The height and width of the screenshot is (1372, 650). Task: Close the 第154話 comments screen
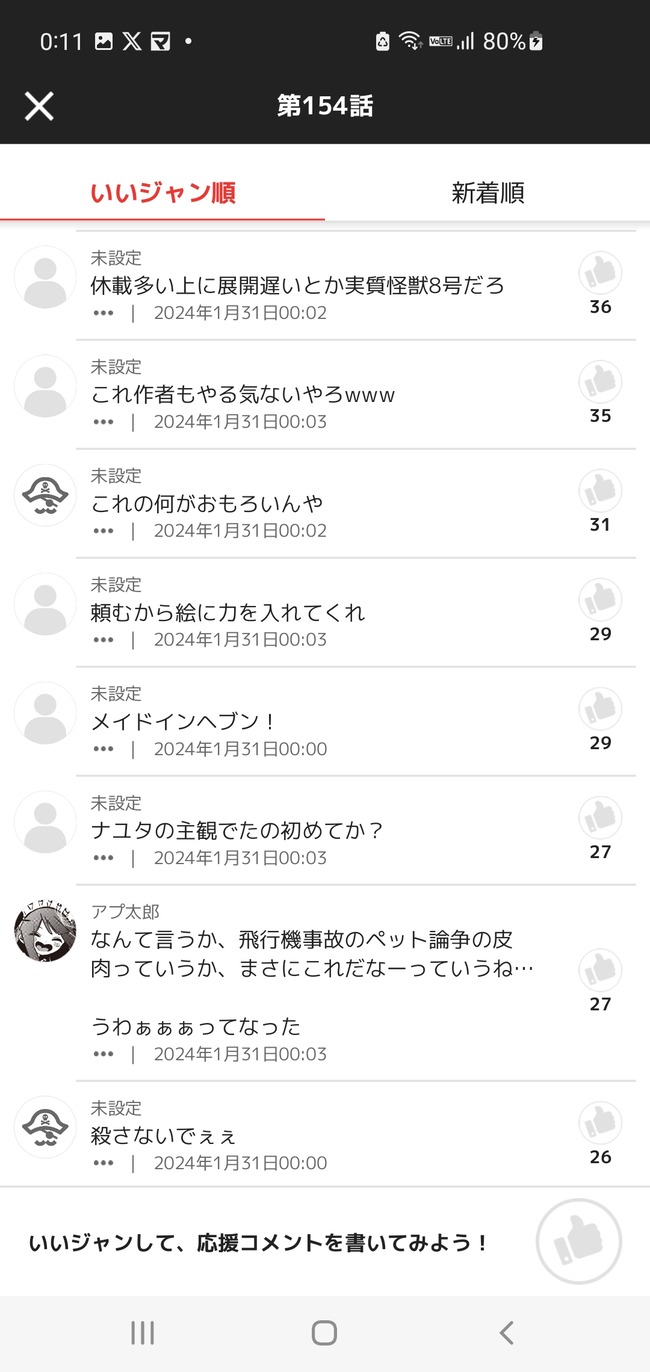coord(39,106)
